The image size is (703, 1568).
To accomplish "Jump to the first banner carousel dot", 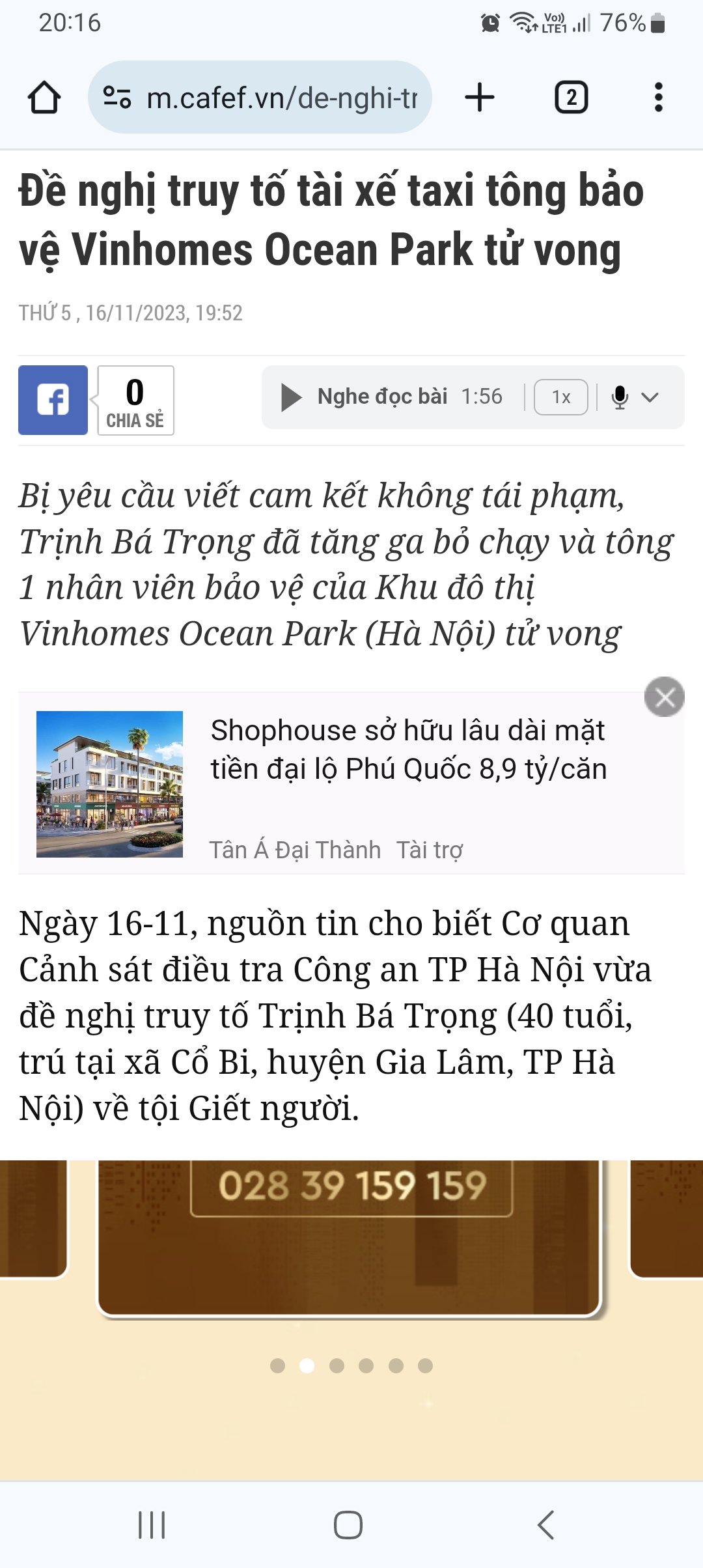I will pos(277,1365).
